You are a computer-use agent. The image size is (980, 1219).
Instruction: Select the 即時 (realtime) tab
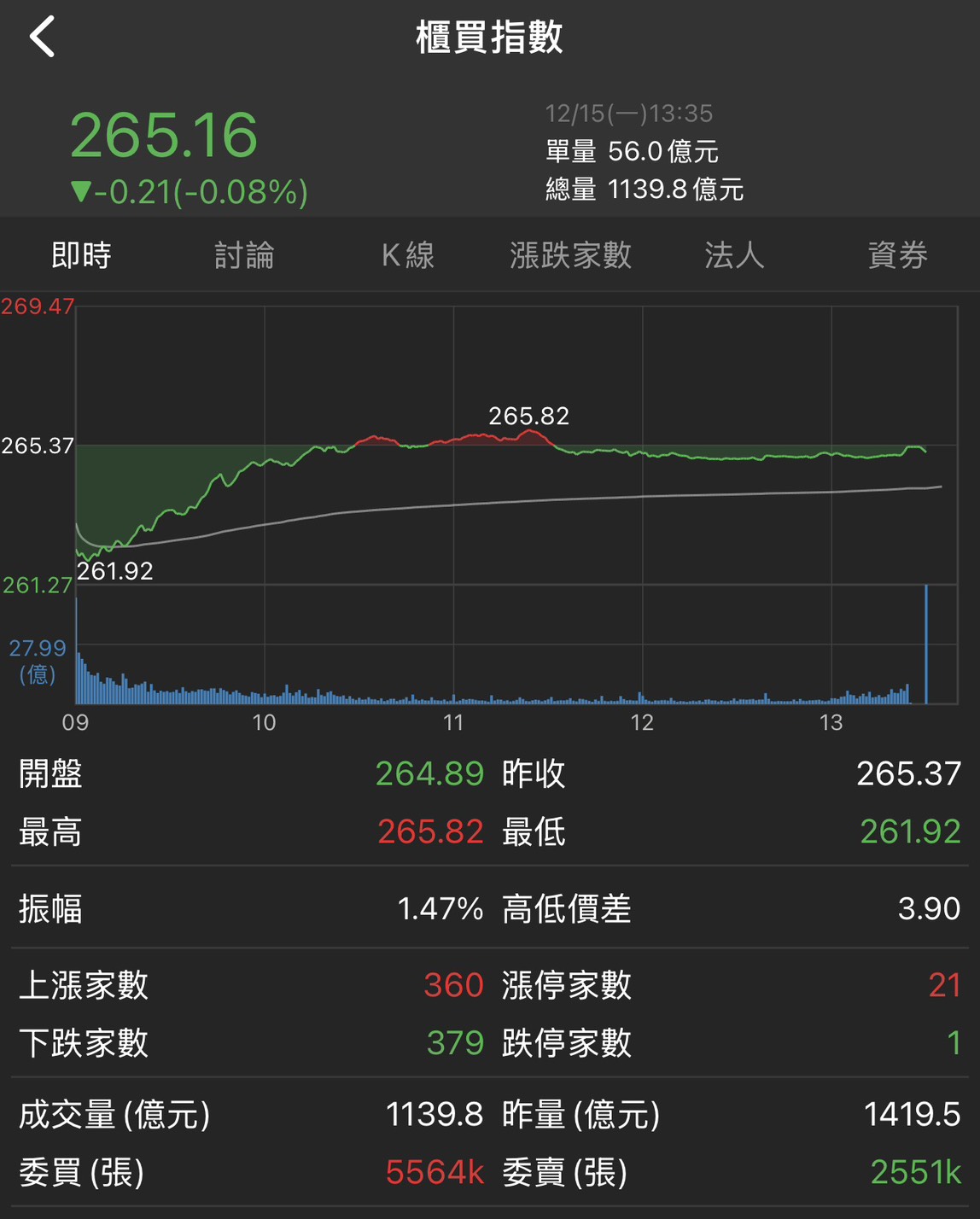81,254
